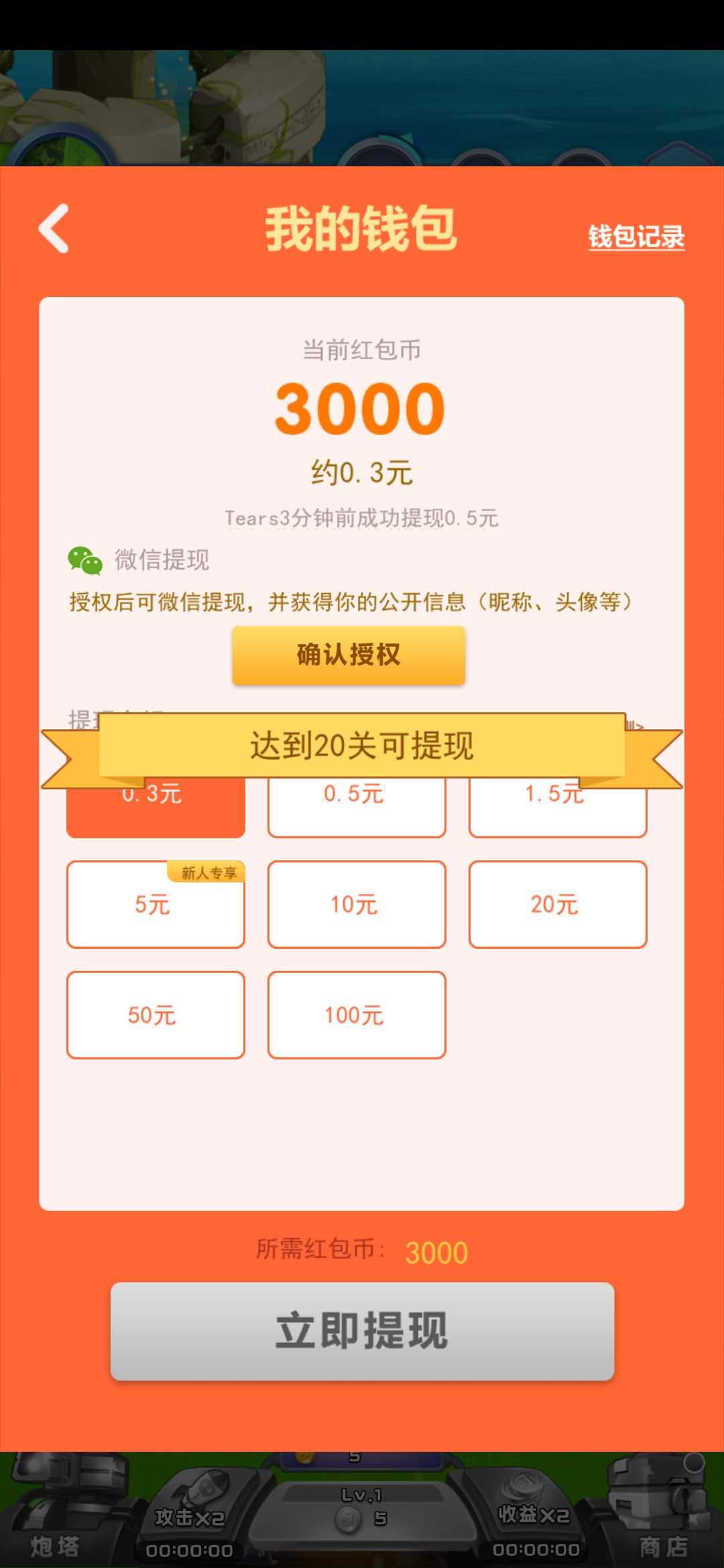Select the 10元 withdrawal amount

[357, 905]
